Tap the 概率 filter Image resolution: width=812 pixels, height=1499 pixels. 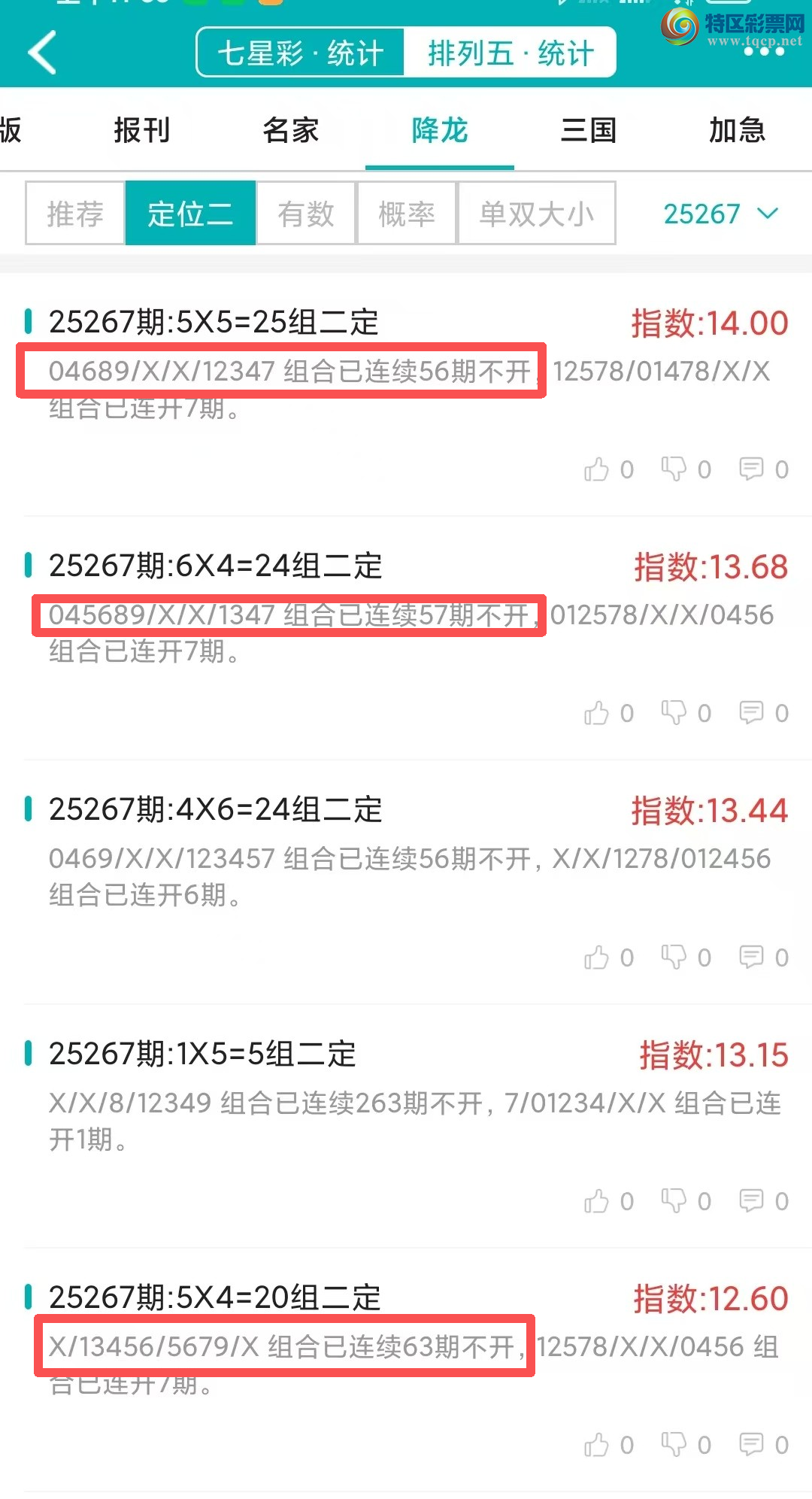(x=407, y=214)
